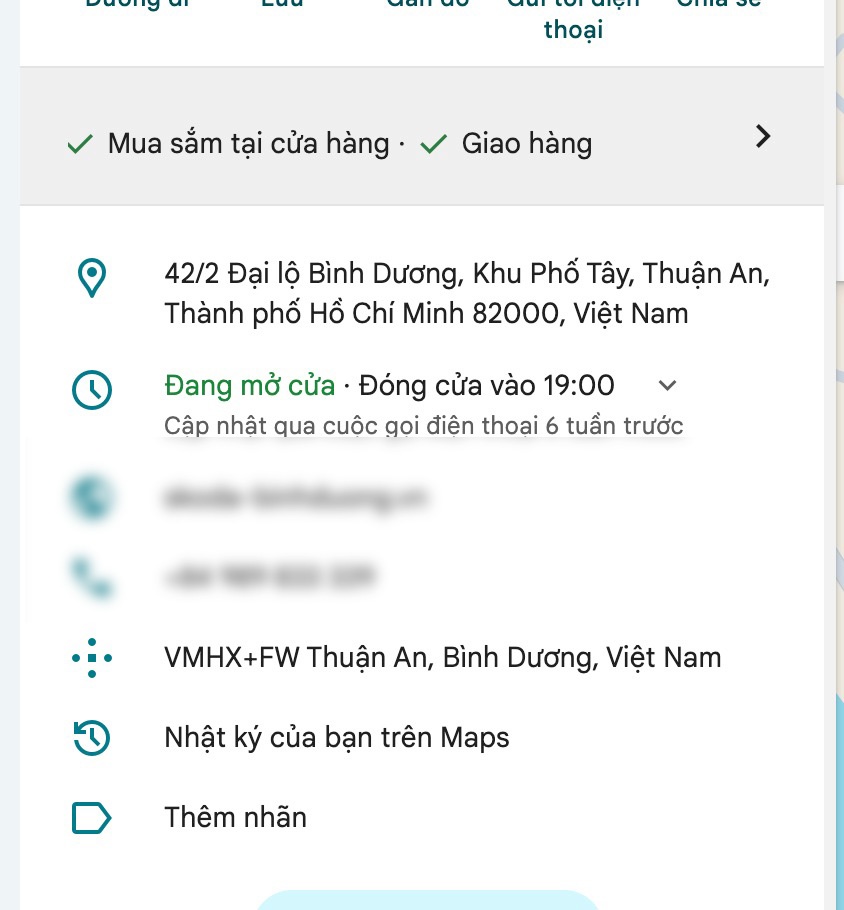Viewport: 844px width, 910px height.
Task: Tap the blurred phone number row
Action: pos(270,576)
